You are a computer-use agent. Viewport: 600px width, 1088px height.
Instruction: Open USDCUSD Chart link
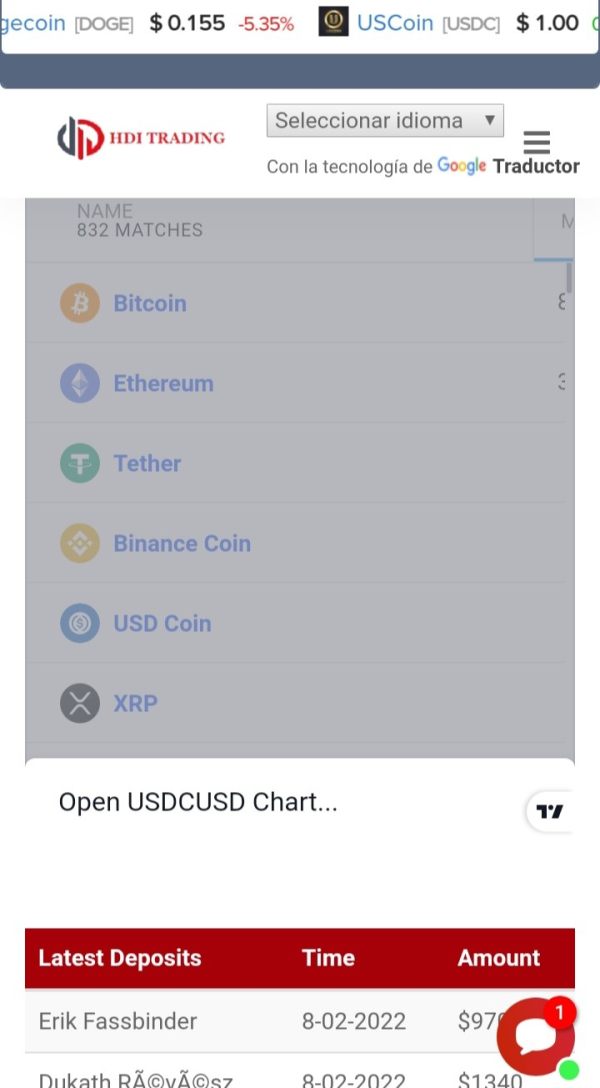point(198,802)
